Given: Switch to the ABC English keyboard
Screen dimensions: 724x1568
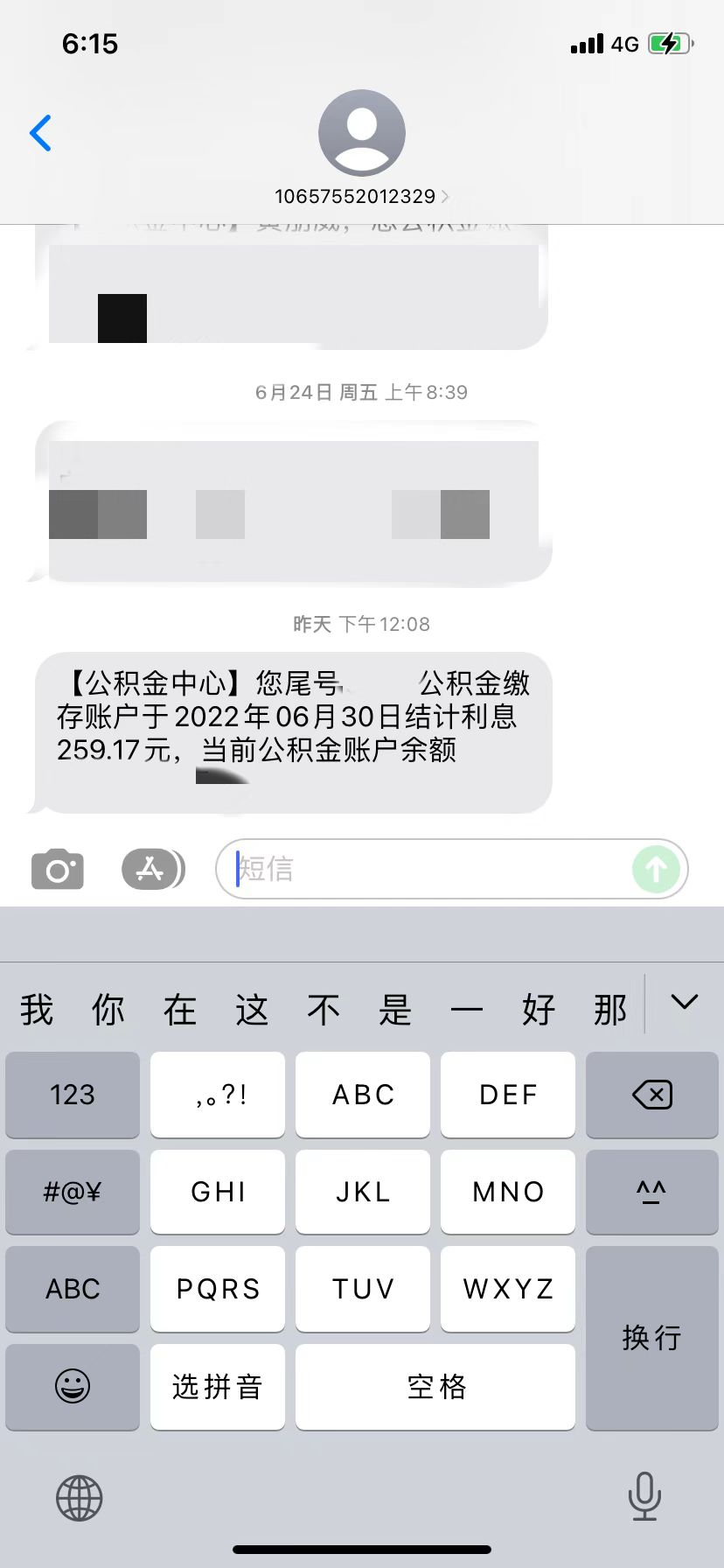Looking at the screenshot, I should 73,1289.
